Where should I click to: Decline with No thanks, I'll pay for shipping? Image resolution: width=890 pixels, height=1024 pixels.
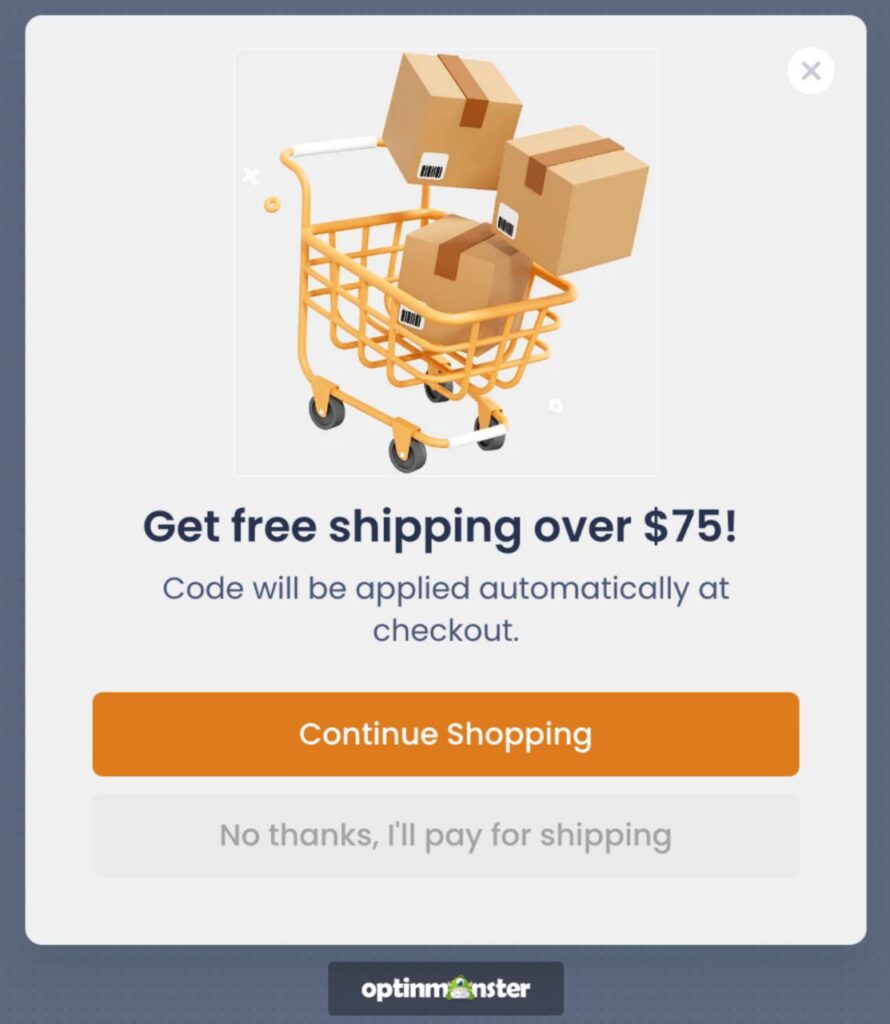(445, 835)
